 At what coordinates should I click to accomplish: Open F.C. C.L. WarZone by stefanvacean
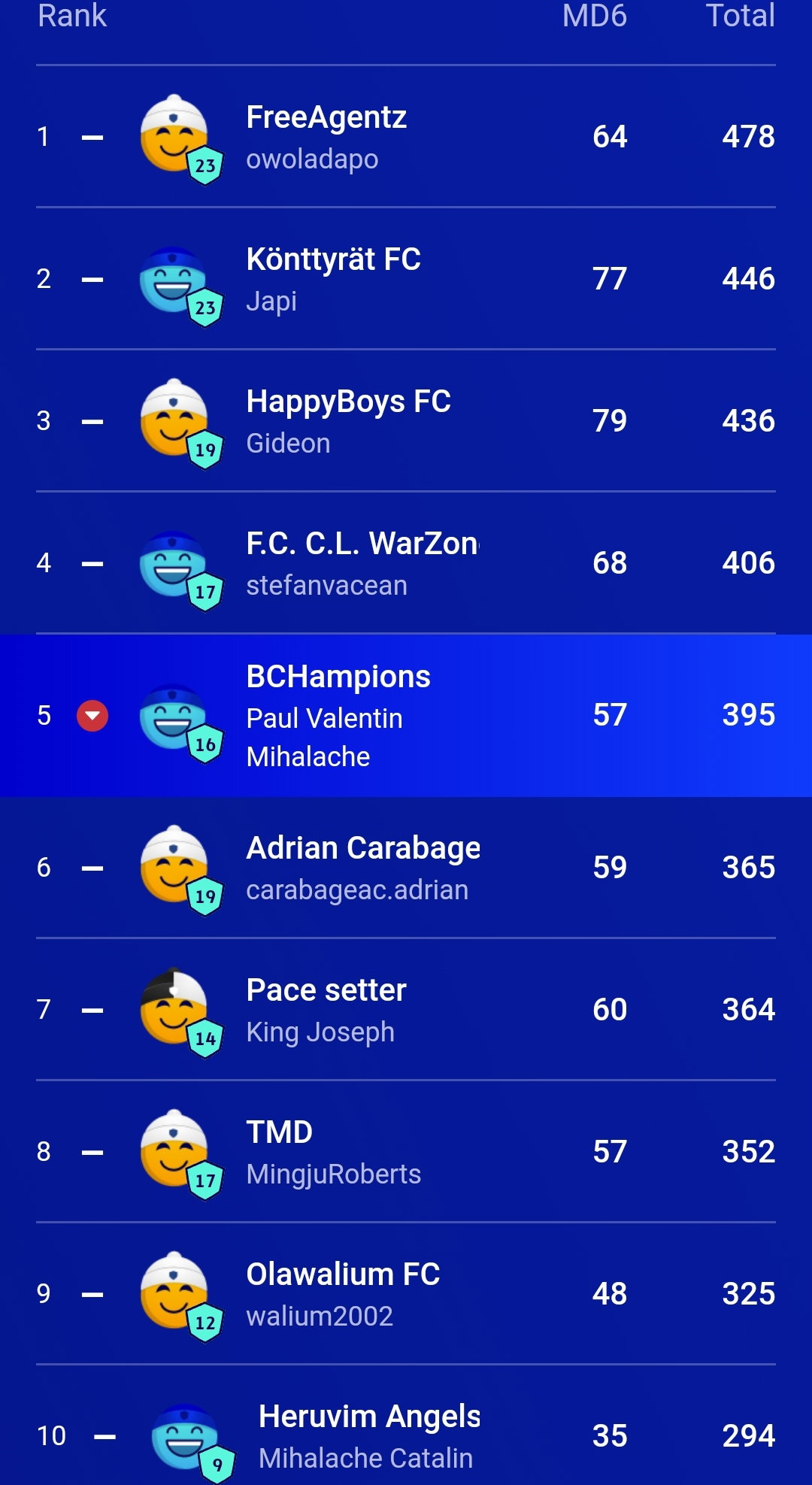click(406, 563)
